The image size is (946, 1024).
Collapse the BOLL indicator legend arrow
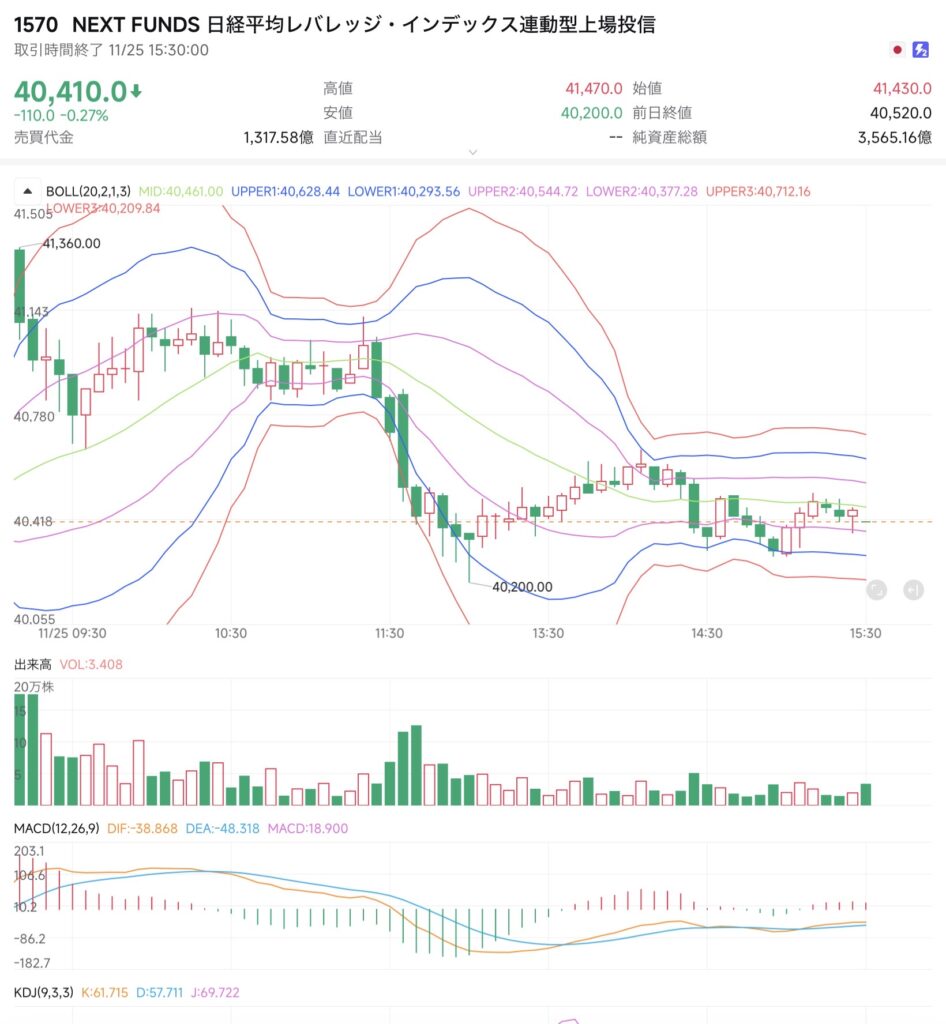(x=28, y=190)
